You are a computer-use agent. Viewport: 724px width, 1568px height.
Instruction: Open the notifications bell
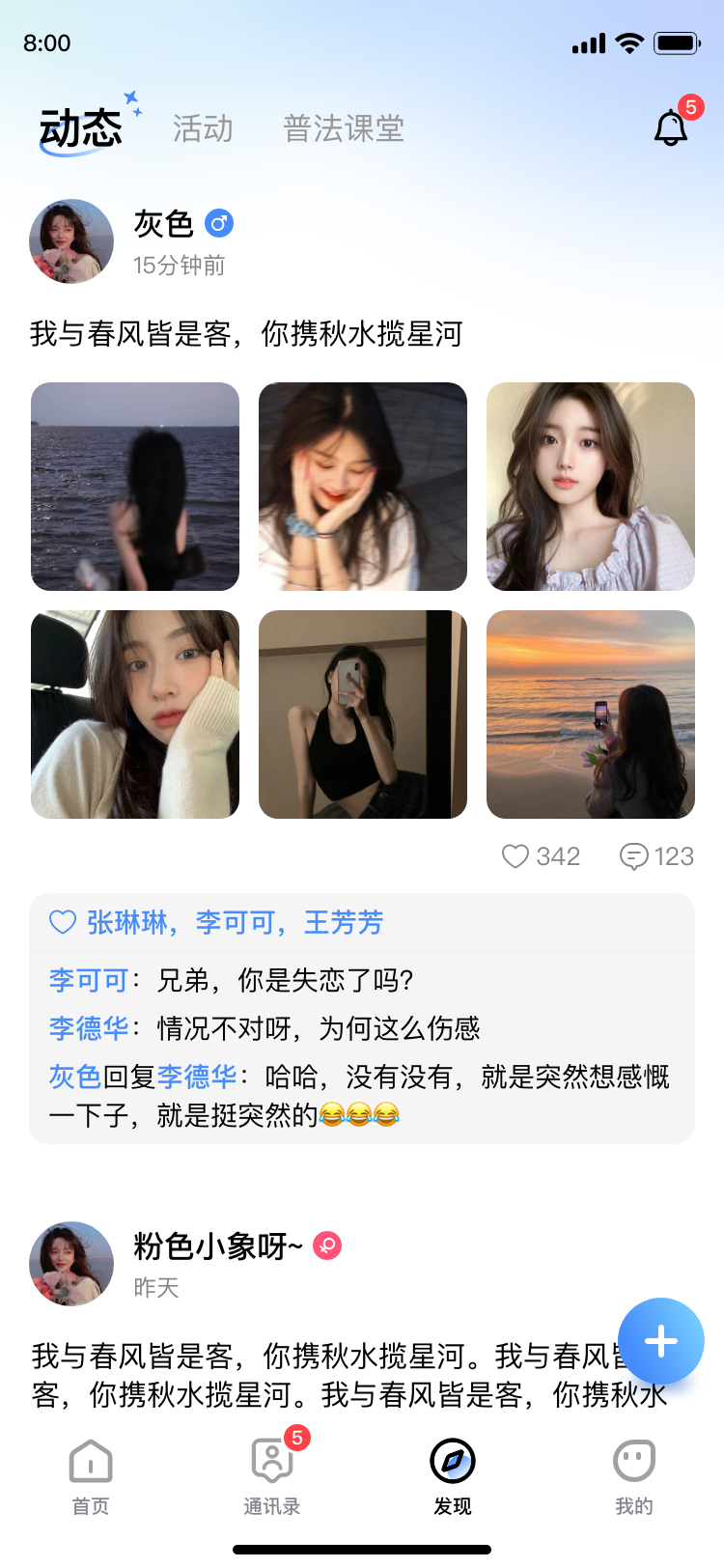point(671,127)
